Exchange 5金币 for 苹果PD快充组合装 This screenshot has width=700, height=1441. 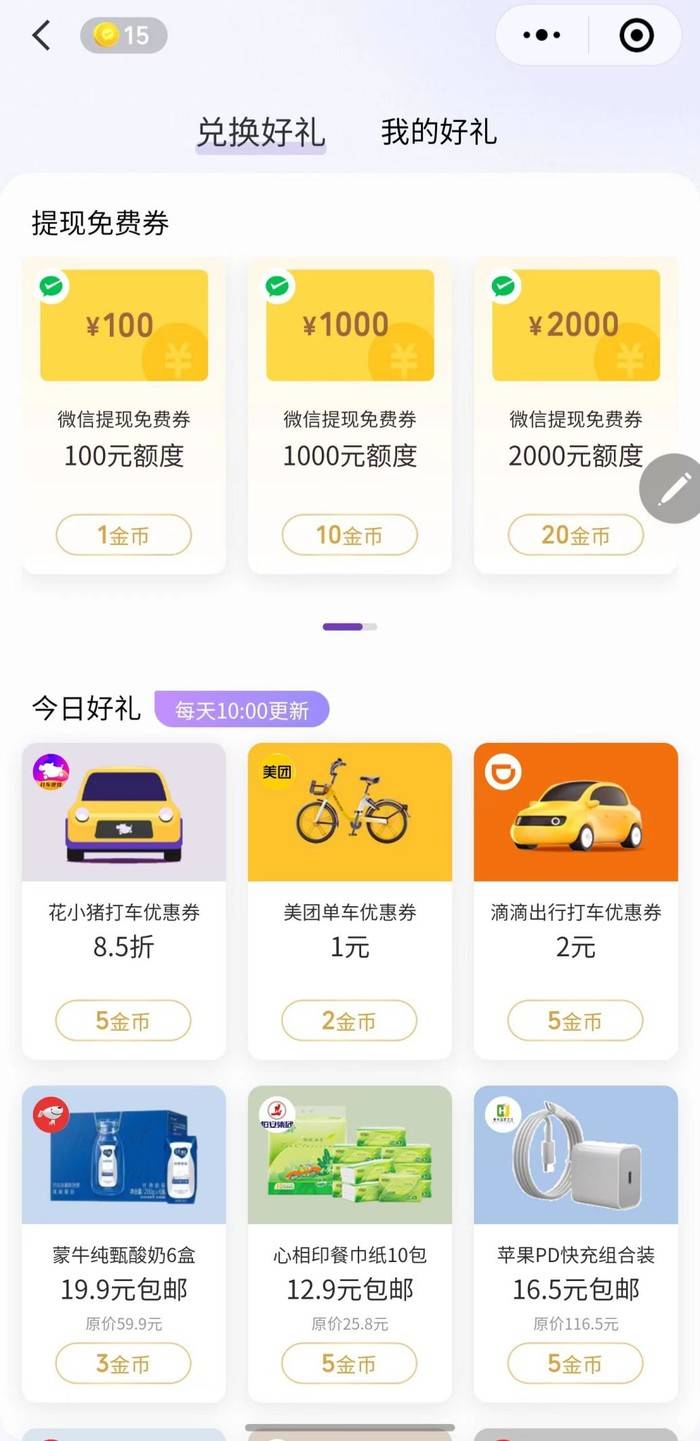(x=575, y=1364)
